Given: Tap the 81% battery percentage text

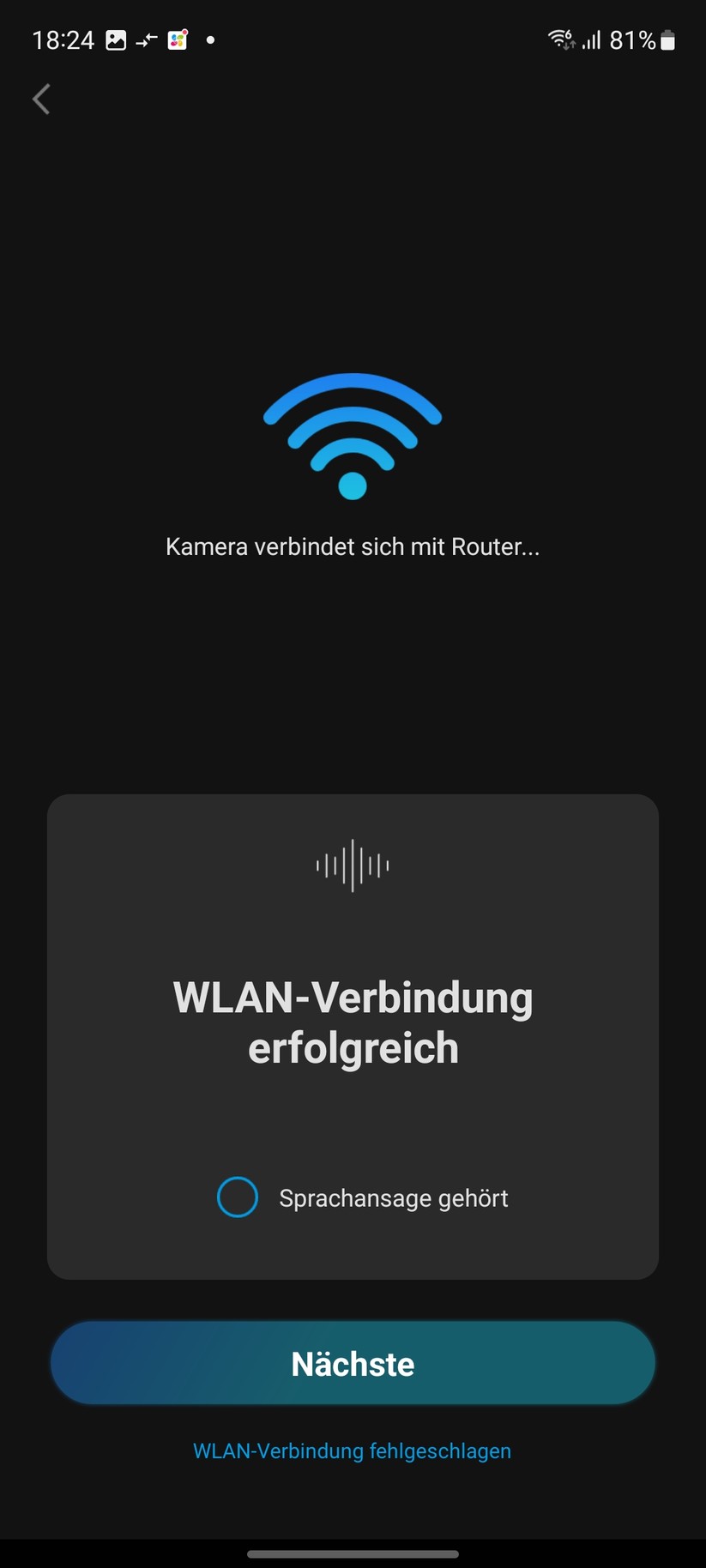Looking at the screenshot, I should click(632, 39).
